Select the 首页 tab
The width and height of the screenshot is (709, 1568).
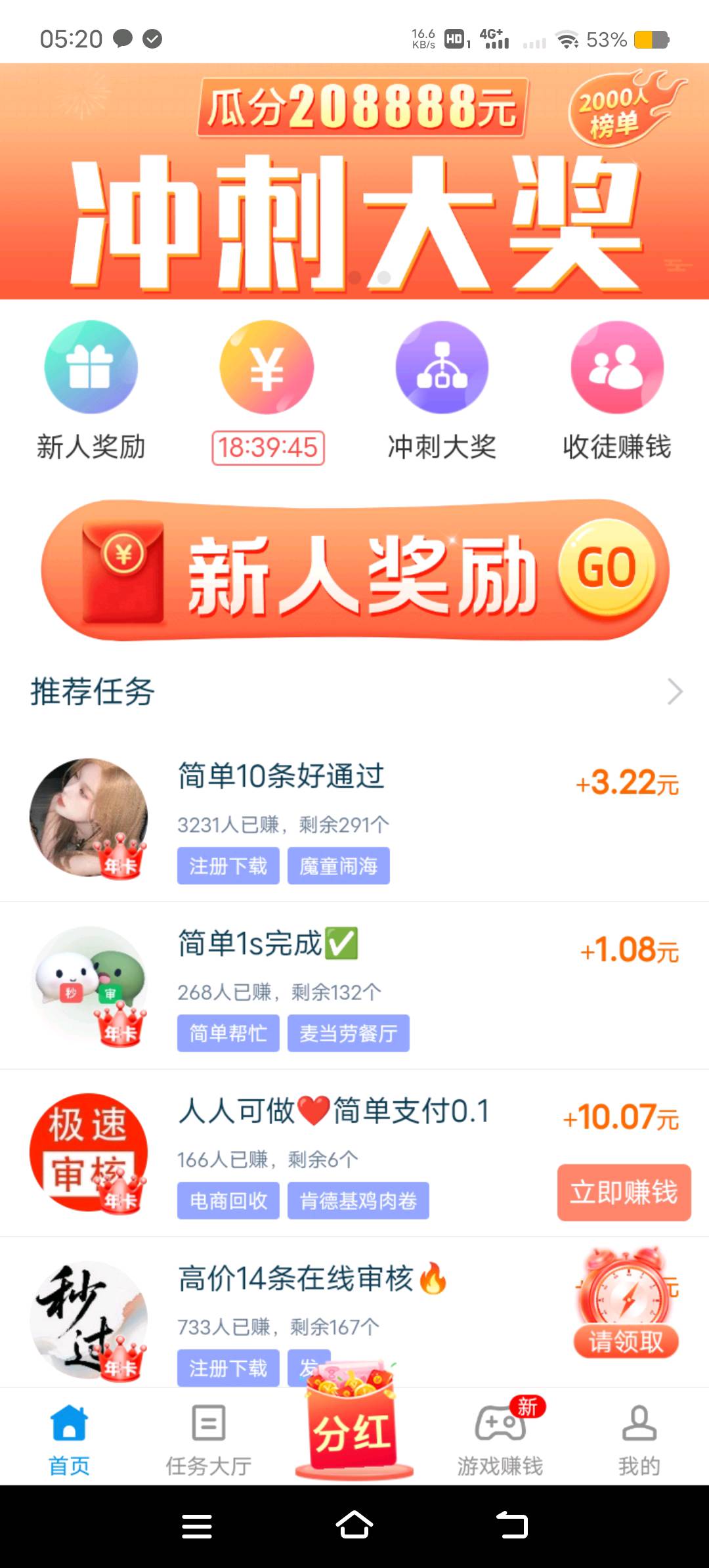pyautogui.click(x=69, y=1438)
